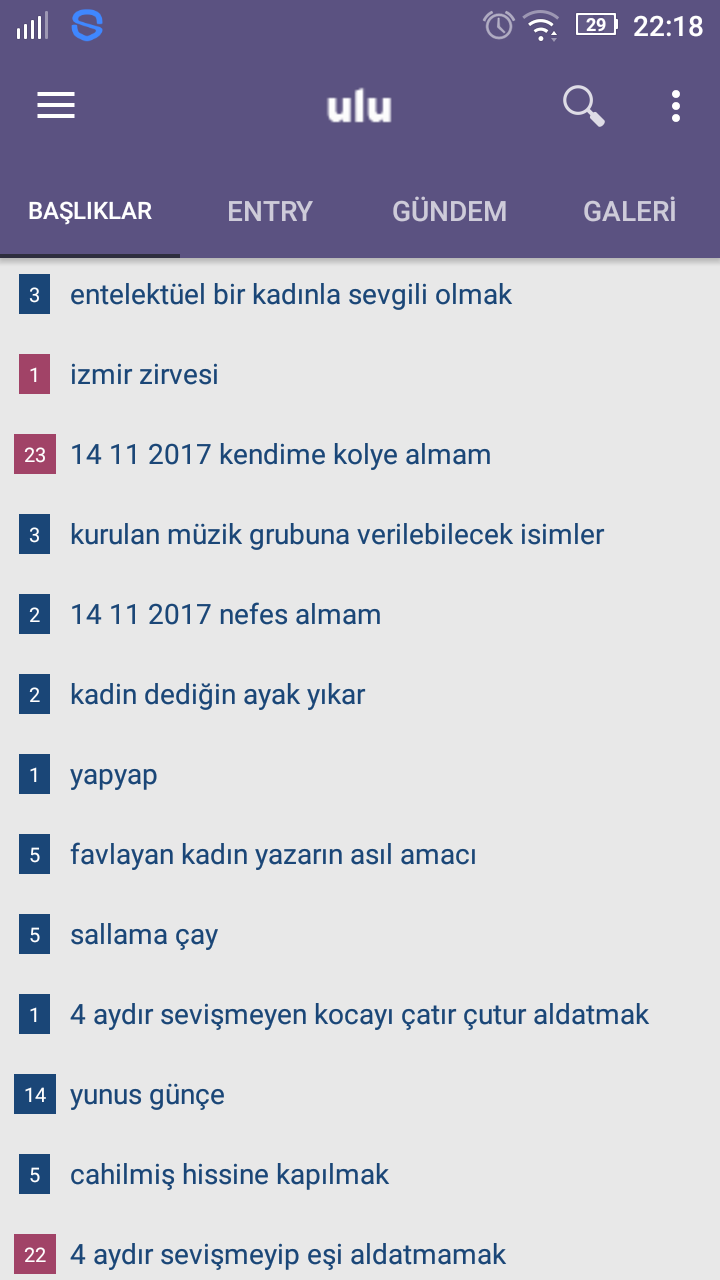The image size is (720, 1280).
Task: Open topic 'kadin dediğin ayak yıkar'
Action: click(x=217, y=695)
